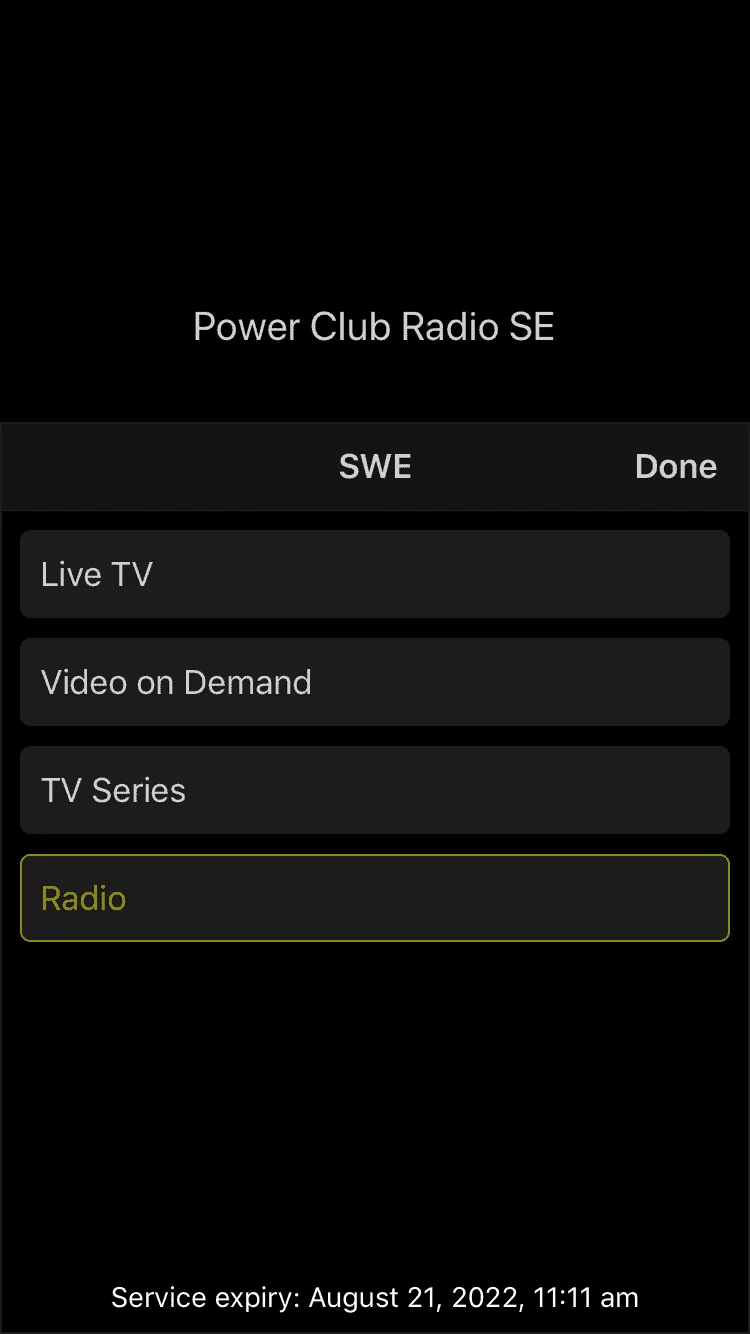Select Video on Demand
Screen dimensions: 750x1334
[375, 682]
